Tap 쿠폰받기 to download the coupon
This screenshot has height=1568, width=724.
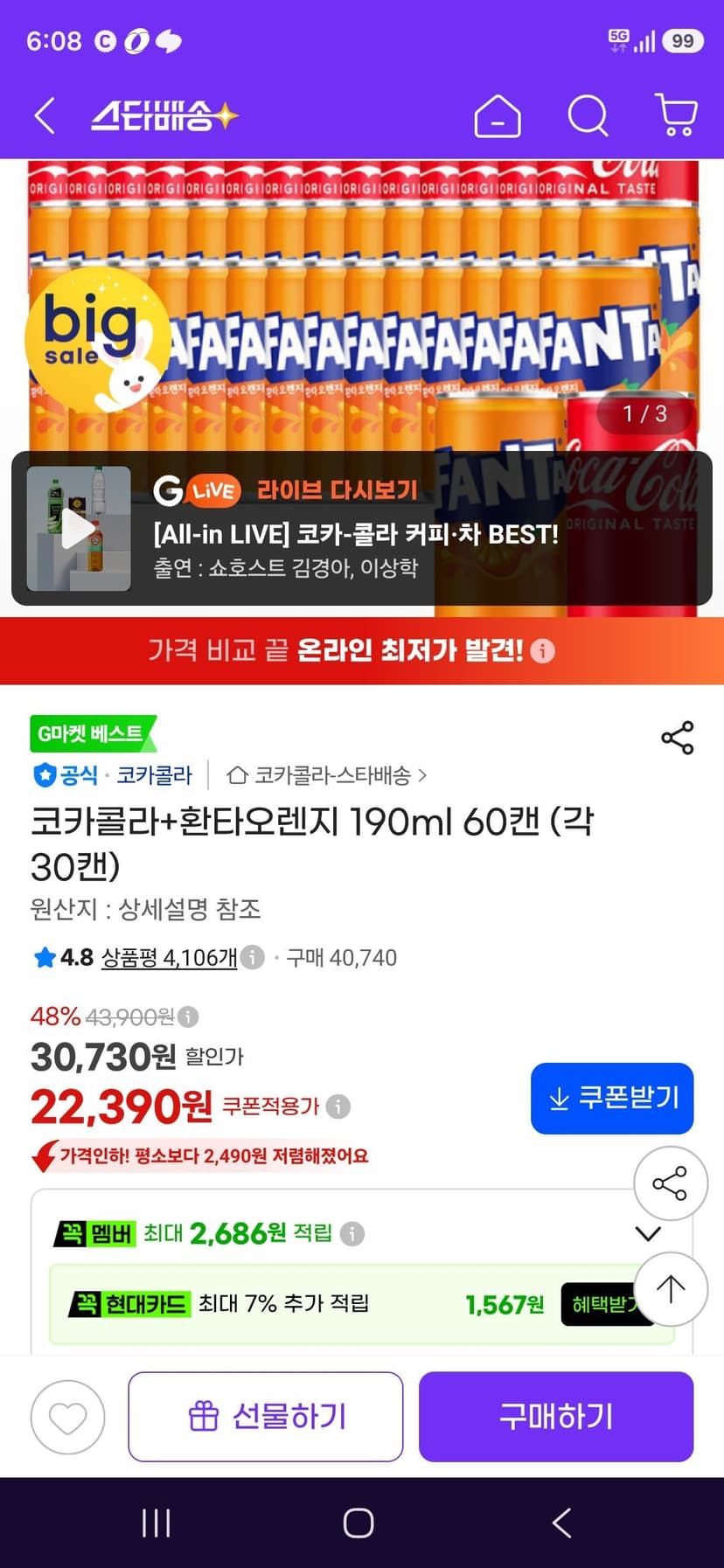(612, 1098)
